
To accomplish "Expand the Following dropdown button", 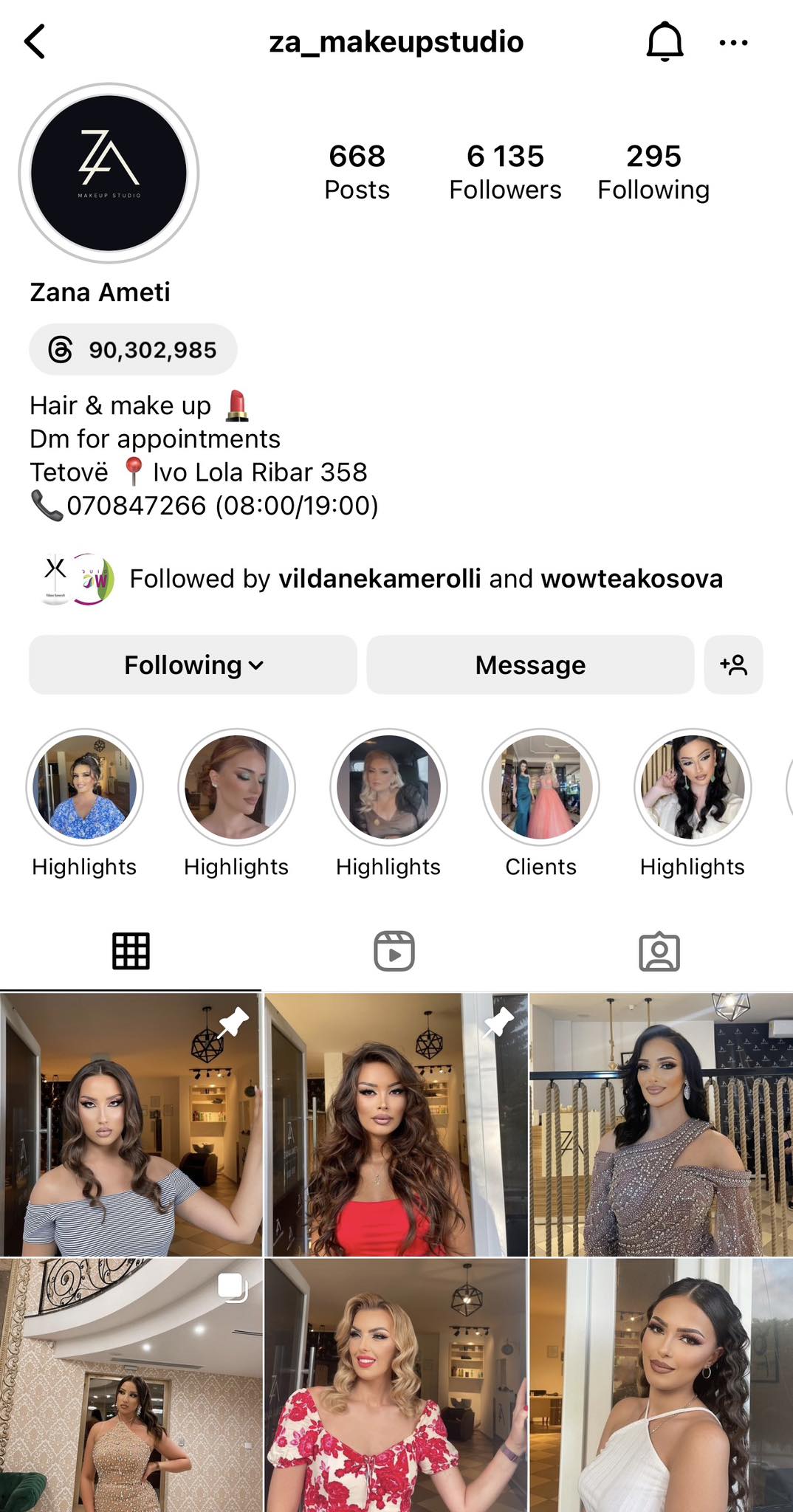I will [x=193, y=664].
